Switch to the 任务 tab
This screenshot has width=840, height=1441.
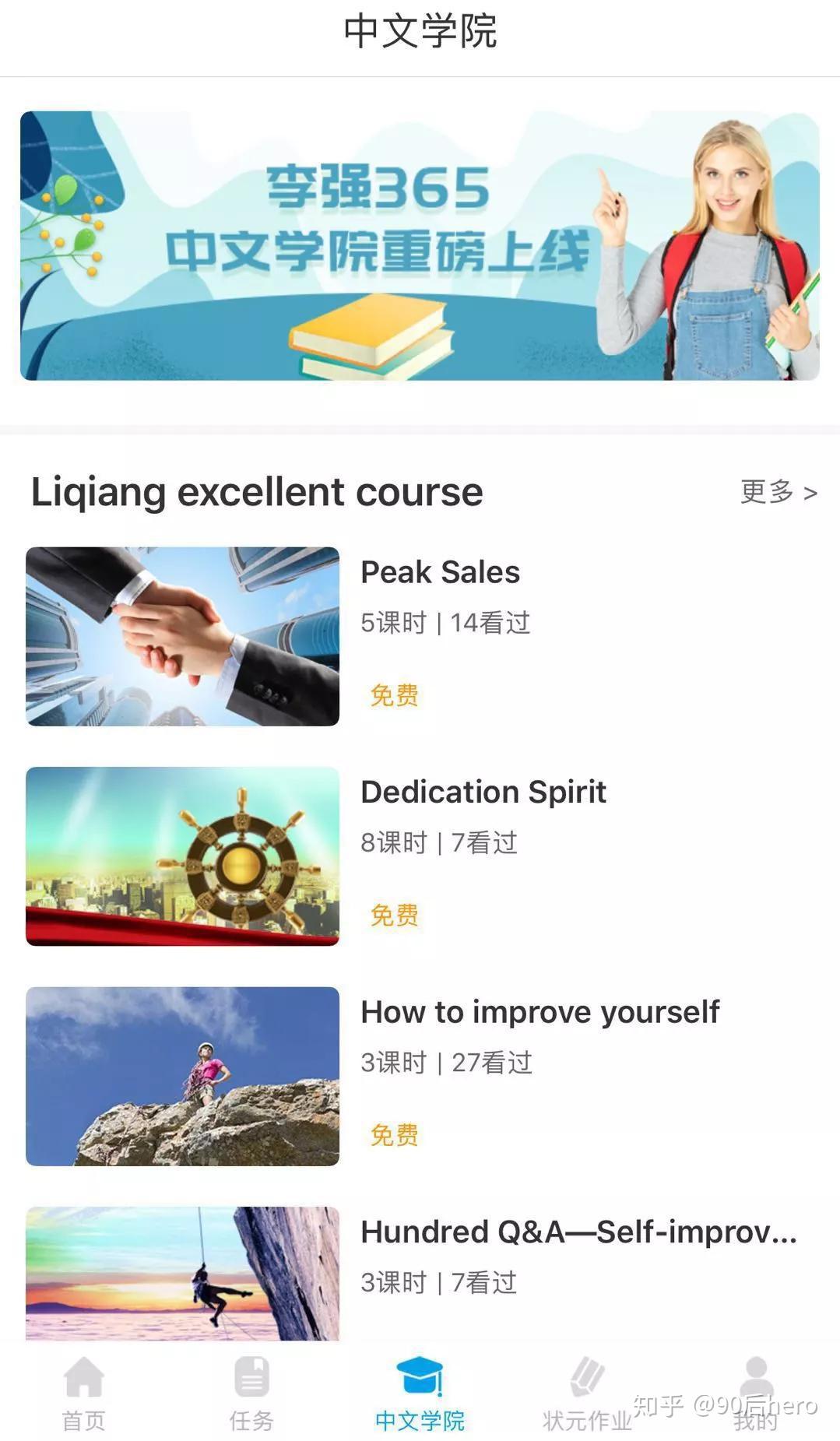[x=251, y=1394]
